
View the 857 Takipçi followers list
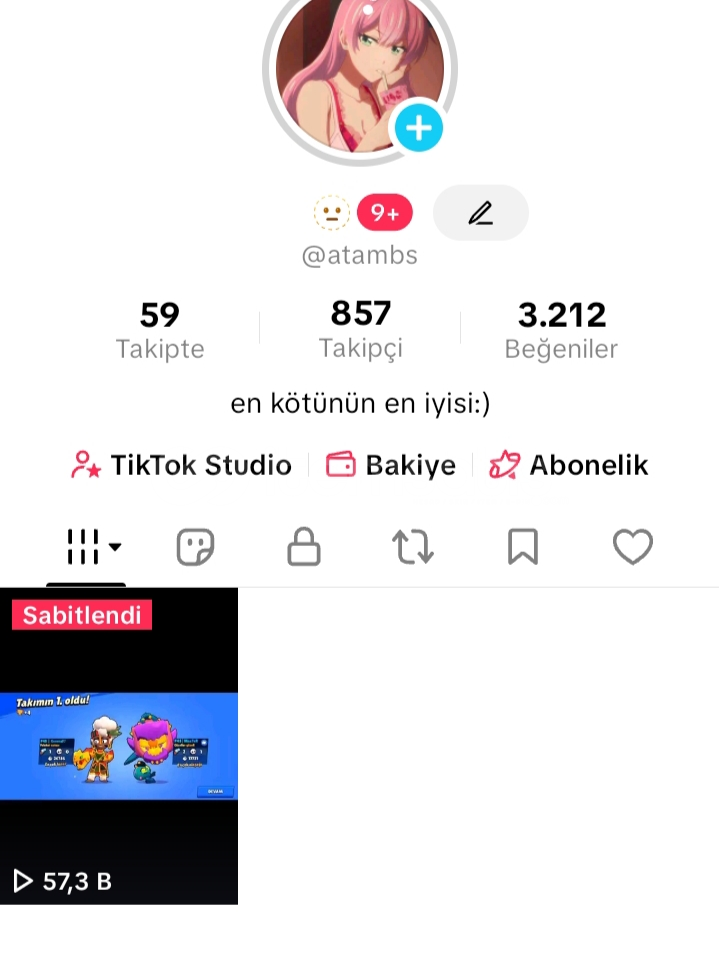point(360,330)
